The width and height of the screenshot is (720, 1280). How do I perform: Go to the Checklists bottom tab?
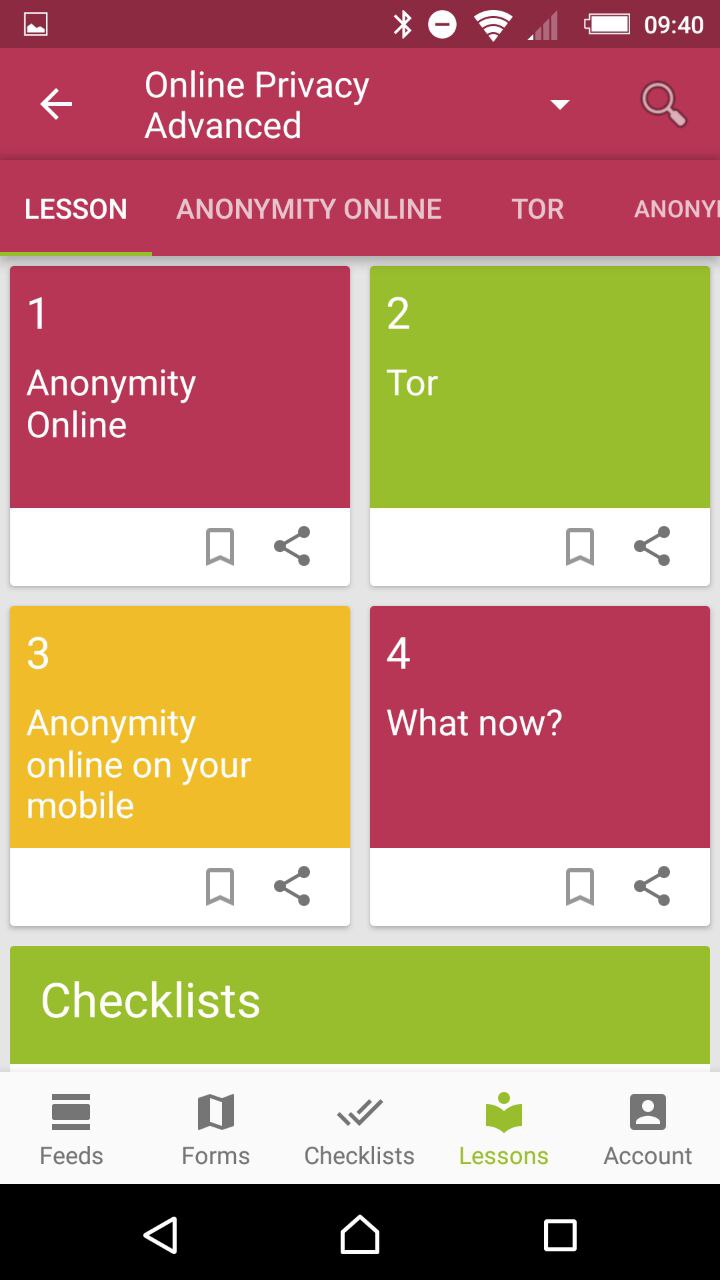(x=360, y=1130)
